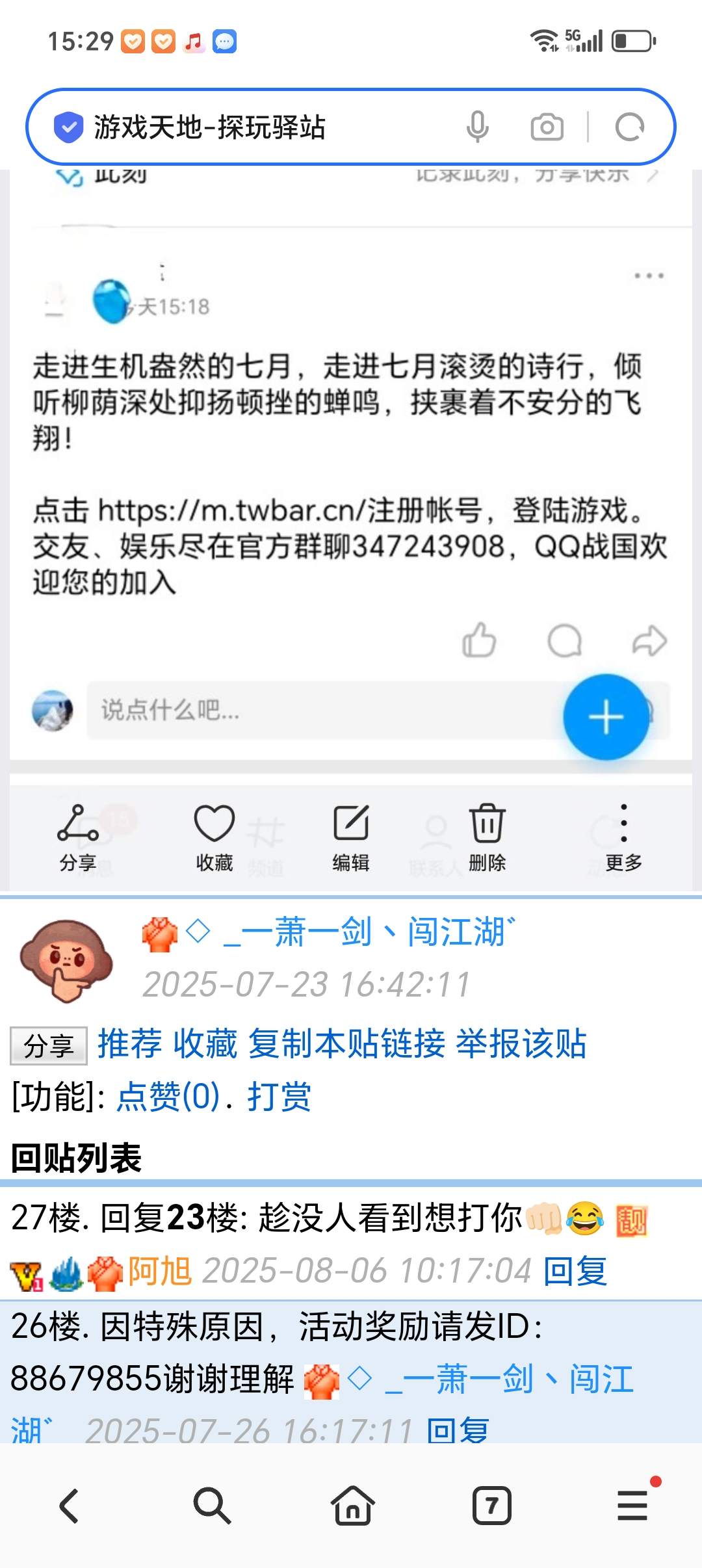Image resolution: width=702 pixels, height=1568 pixels.
Task: Open browser search from the bottom bar
Action: [x=211, y=1506]
